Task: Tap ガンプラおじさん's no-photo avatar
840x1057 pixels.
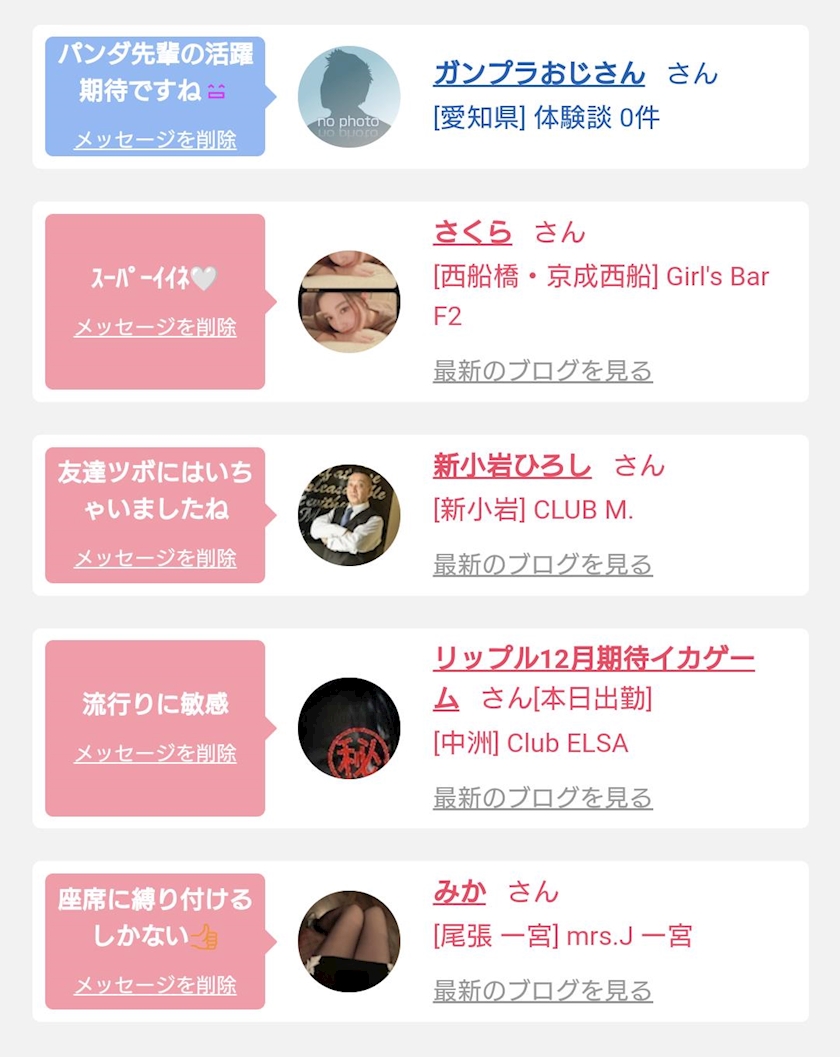Action: [349, 97]
